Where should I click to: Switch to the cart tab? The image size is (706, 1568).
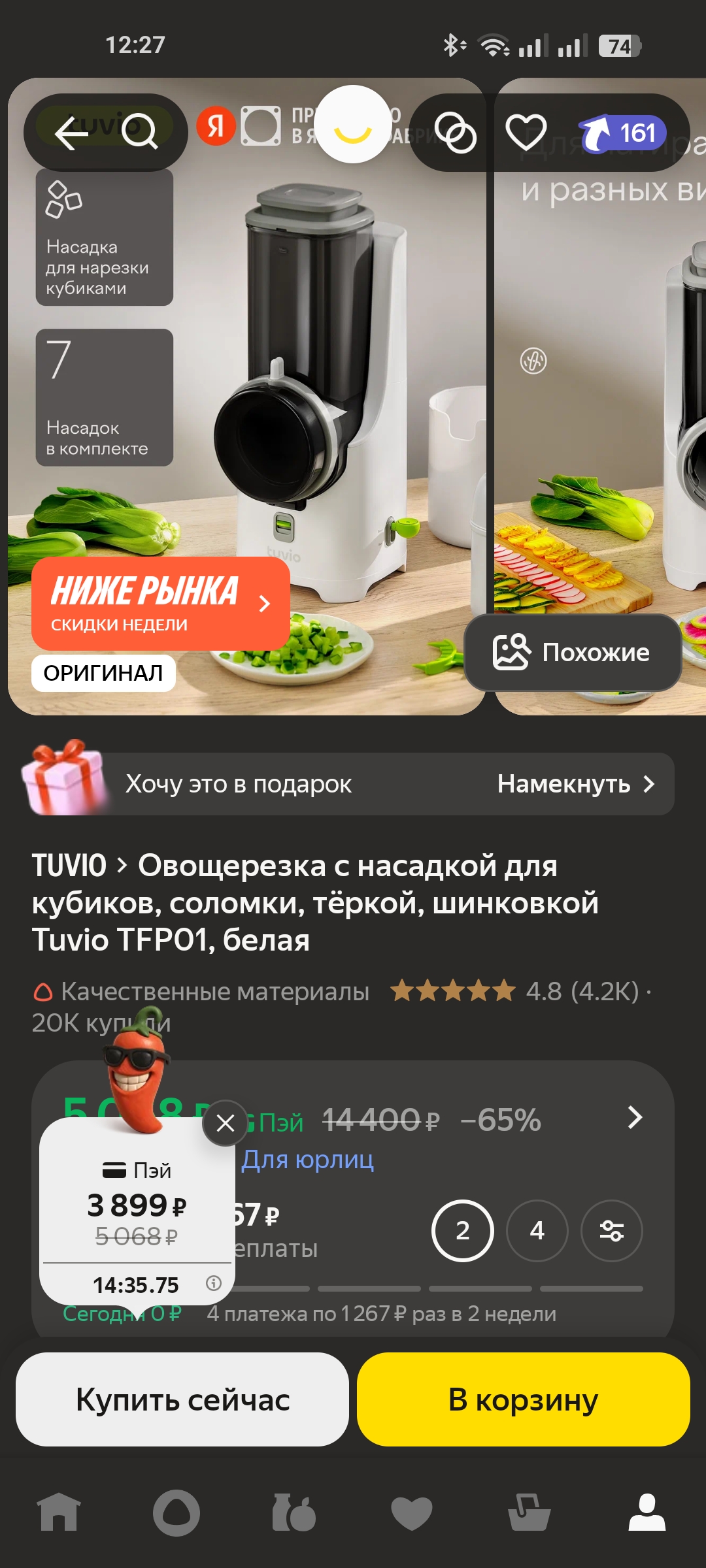click(x=529, y=1512)
